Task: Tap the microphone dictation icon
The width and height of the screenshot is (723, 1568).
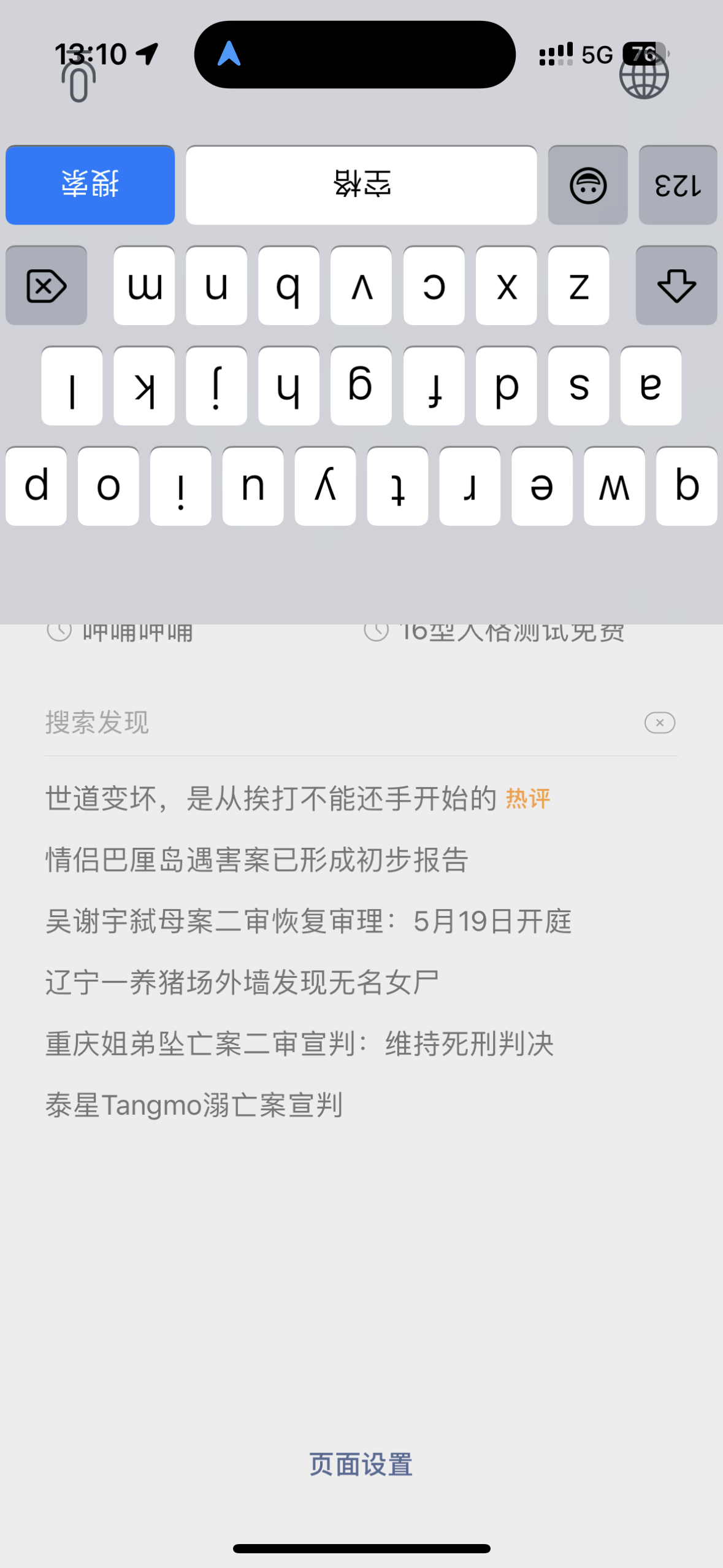Action: coord(78,80)
